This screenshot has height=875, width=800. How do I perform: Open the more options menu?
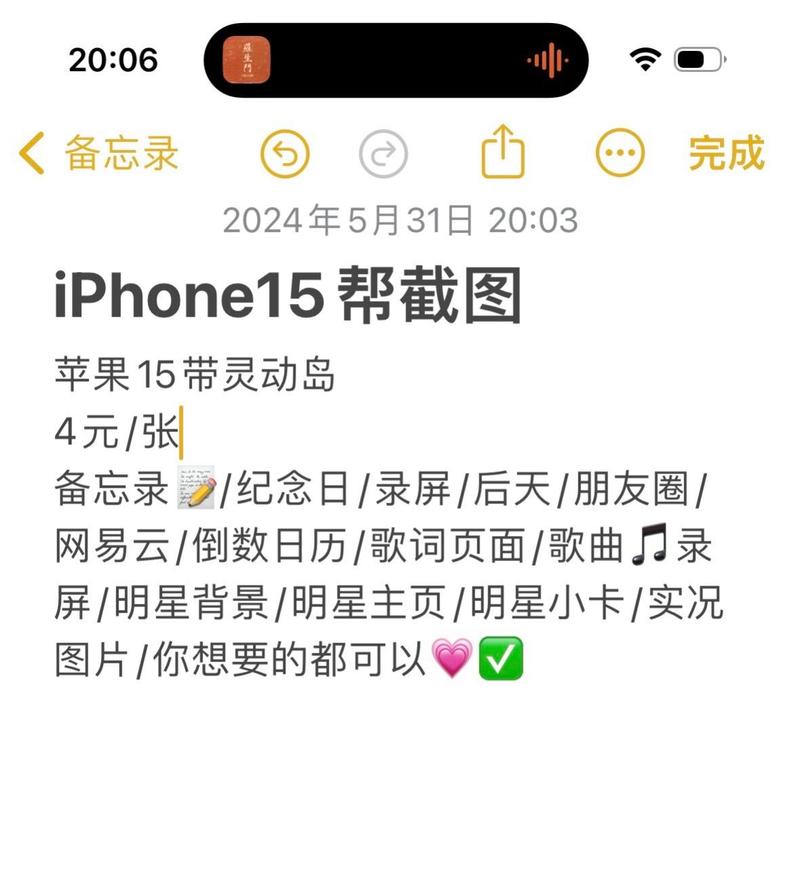(x=620, y=154)
